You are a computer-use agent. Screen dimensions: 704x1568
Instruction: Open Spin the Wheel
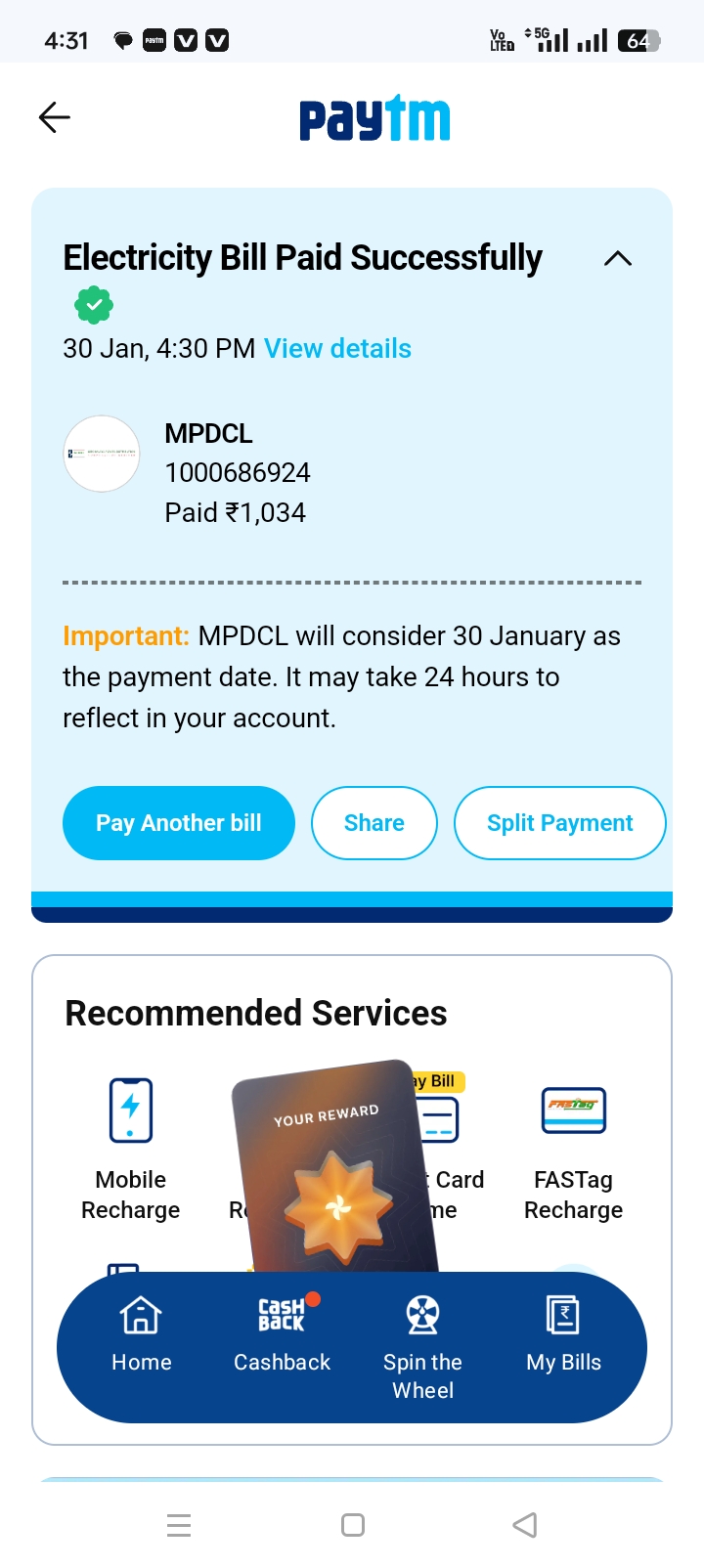422,1347
